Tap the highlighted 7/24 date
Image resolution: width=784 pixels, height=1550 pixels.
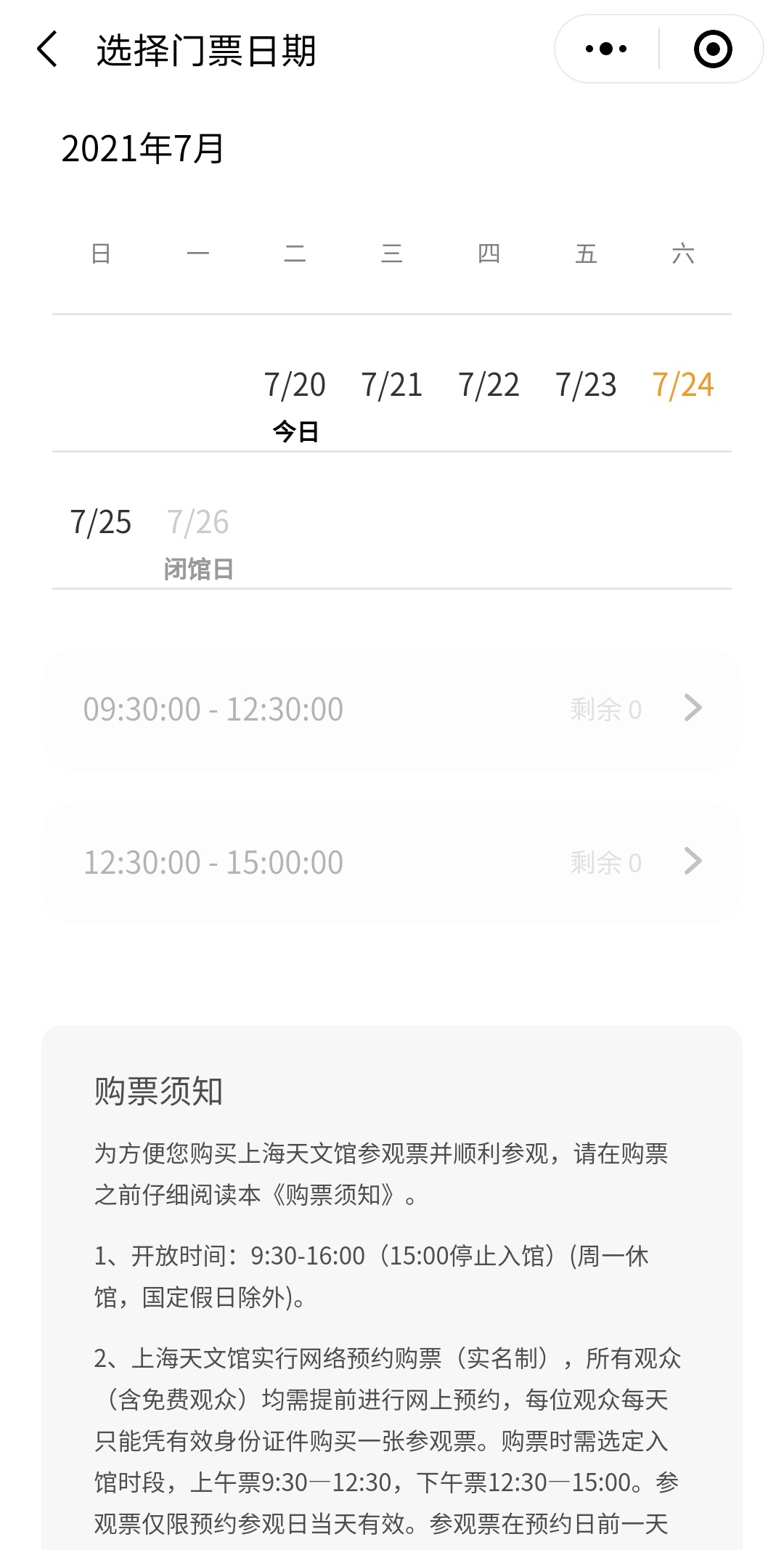pyautogui.click(x=683, y=386)
